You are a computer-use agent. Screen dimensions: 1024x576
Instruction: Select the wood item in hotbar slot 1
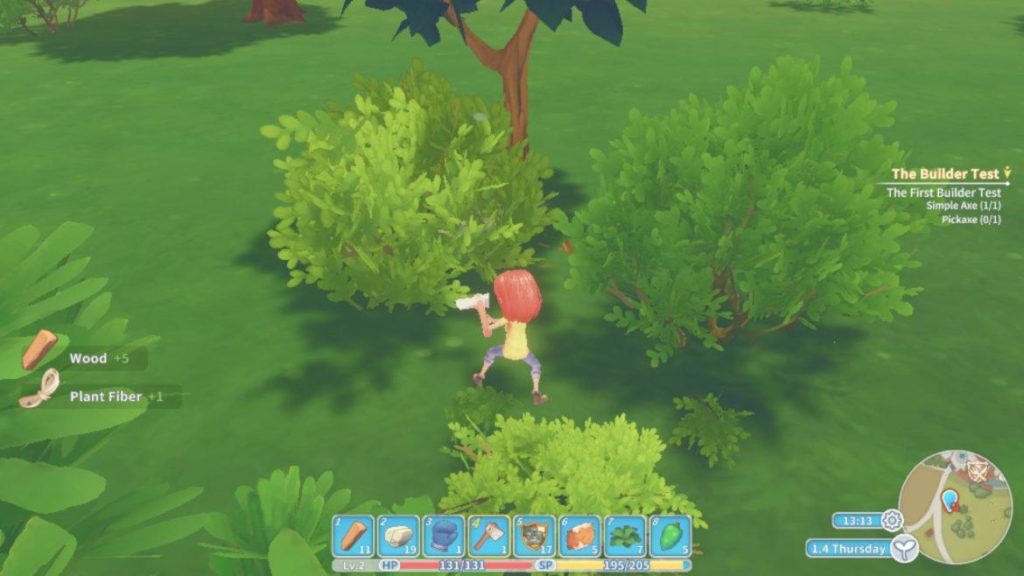point(353,536)
